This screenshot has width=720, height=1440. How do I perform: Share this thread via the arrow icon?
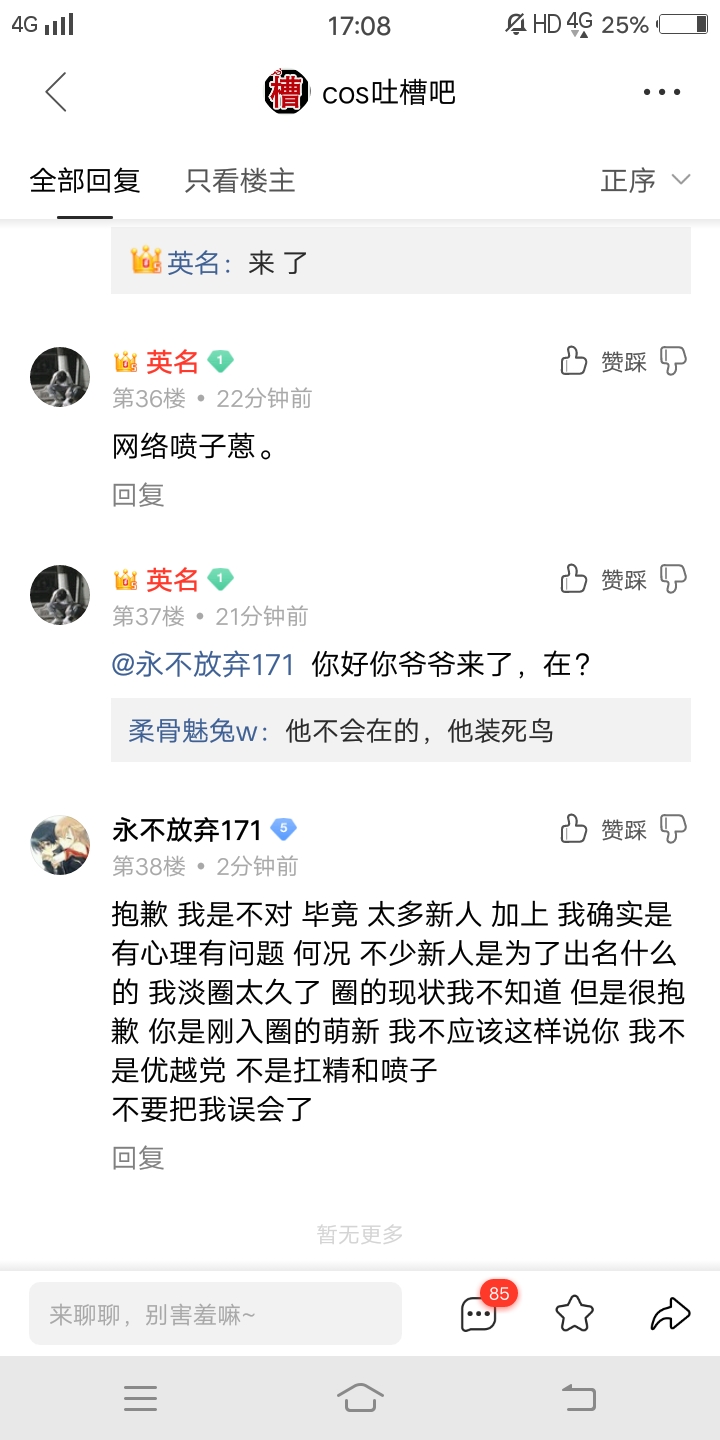coord(670,1314)
